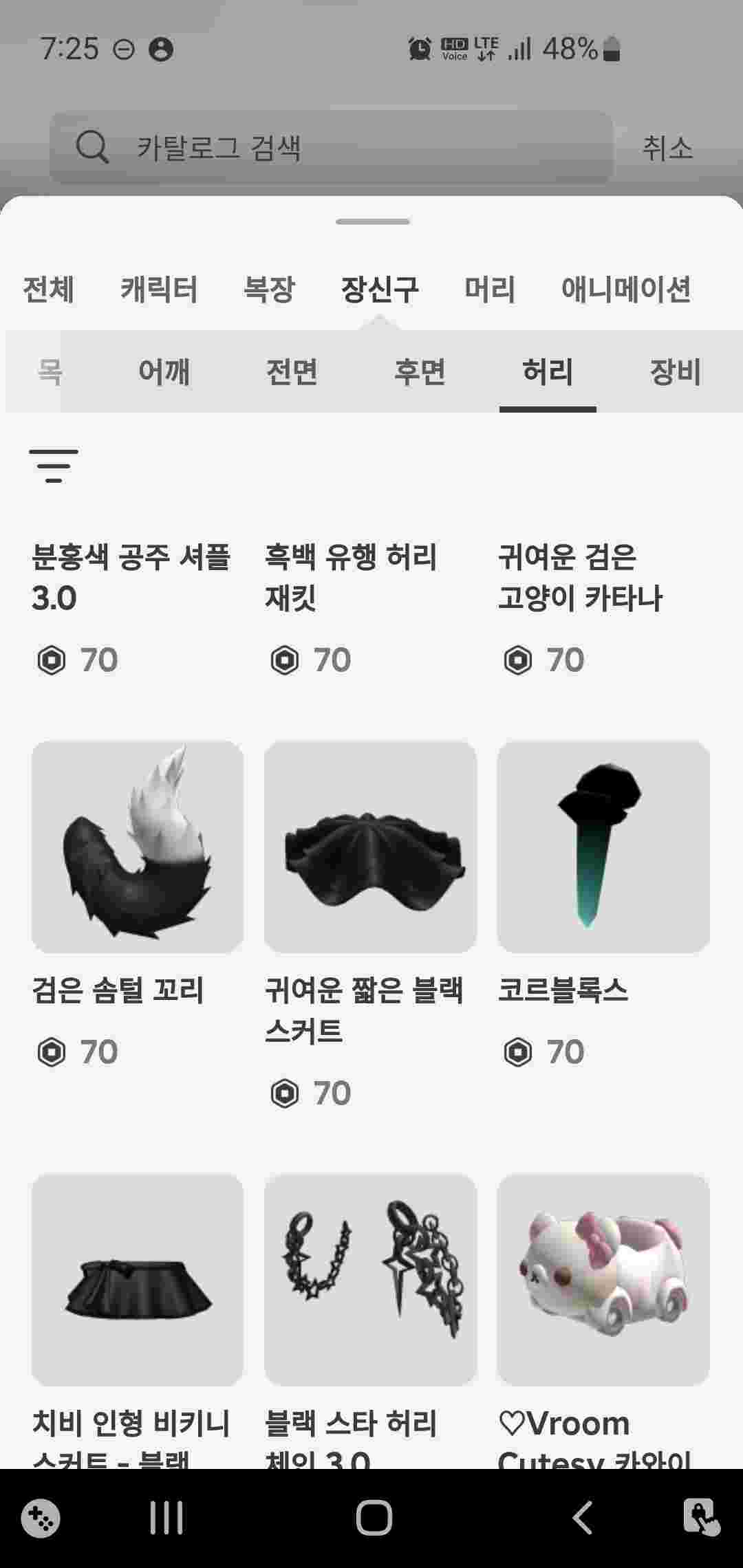Image resolution: width=743 pixels, height=1568 pixels.
Task: Switch to the 전체 category tab
Action: pyautogui.click(x=49, y=289)
